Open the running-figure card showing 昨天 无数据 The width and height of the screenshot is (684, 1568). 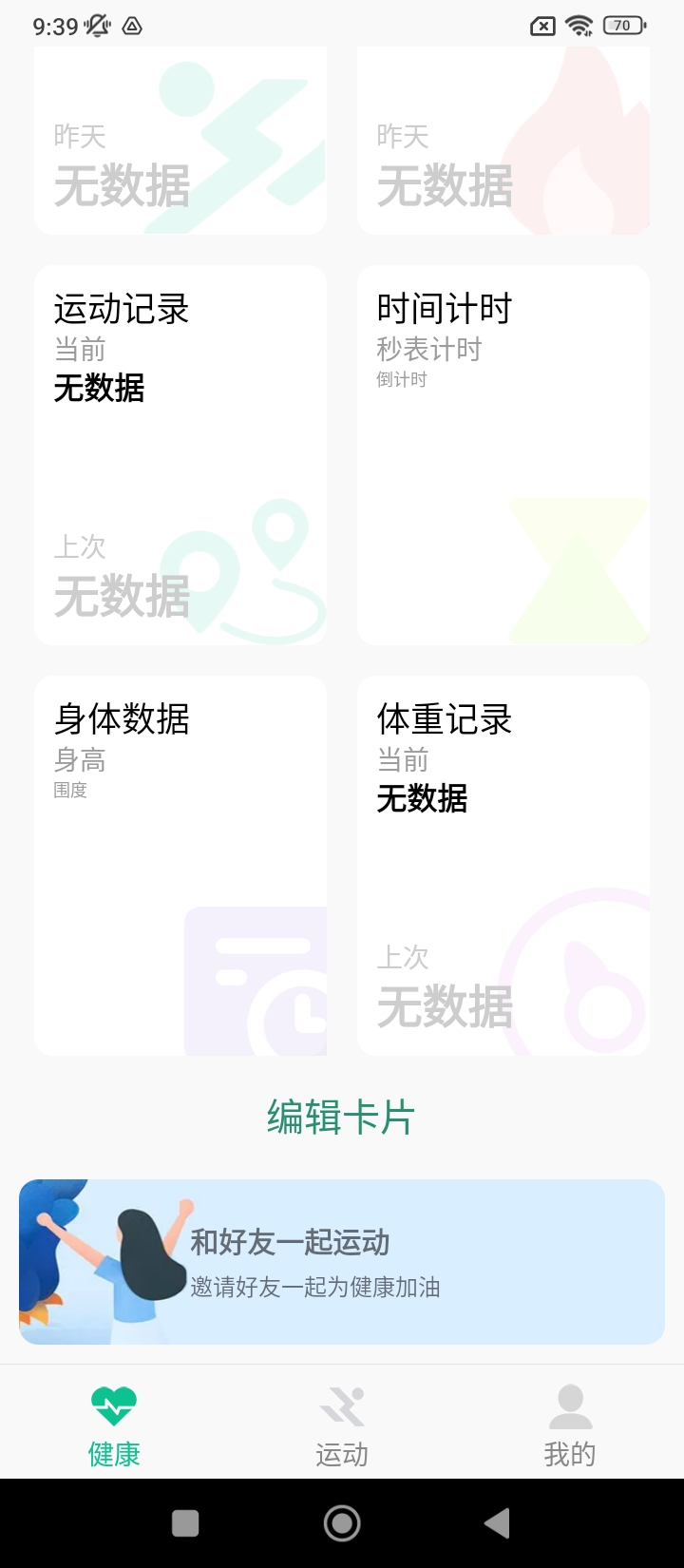click(x=180, y=143)
